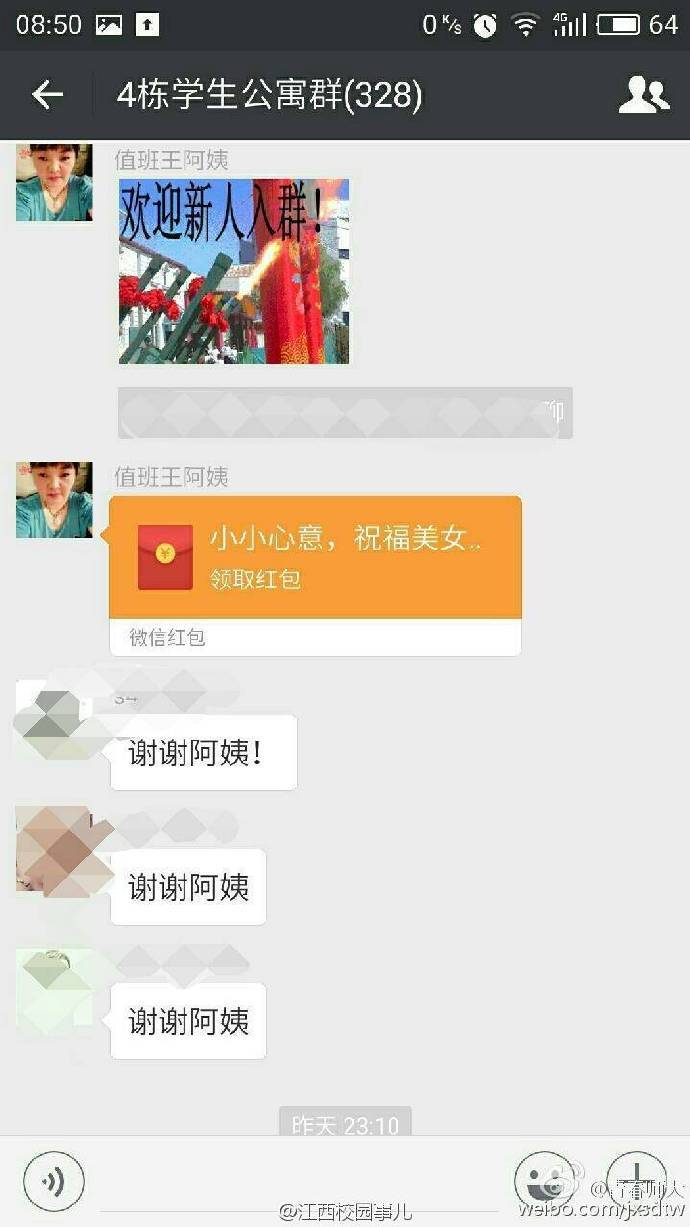Image resolution: width=690 pixels, height=1227 pixels.
Task: Open the plus attachments menu
Action: coord(636,1179)
